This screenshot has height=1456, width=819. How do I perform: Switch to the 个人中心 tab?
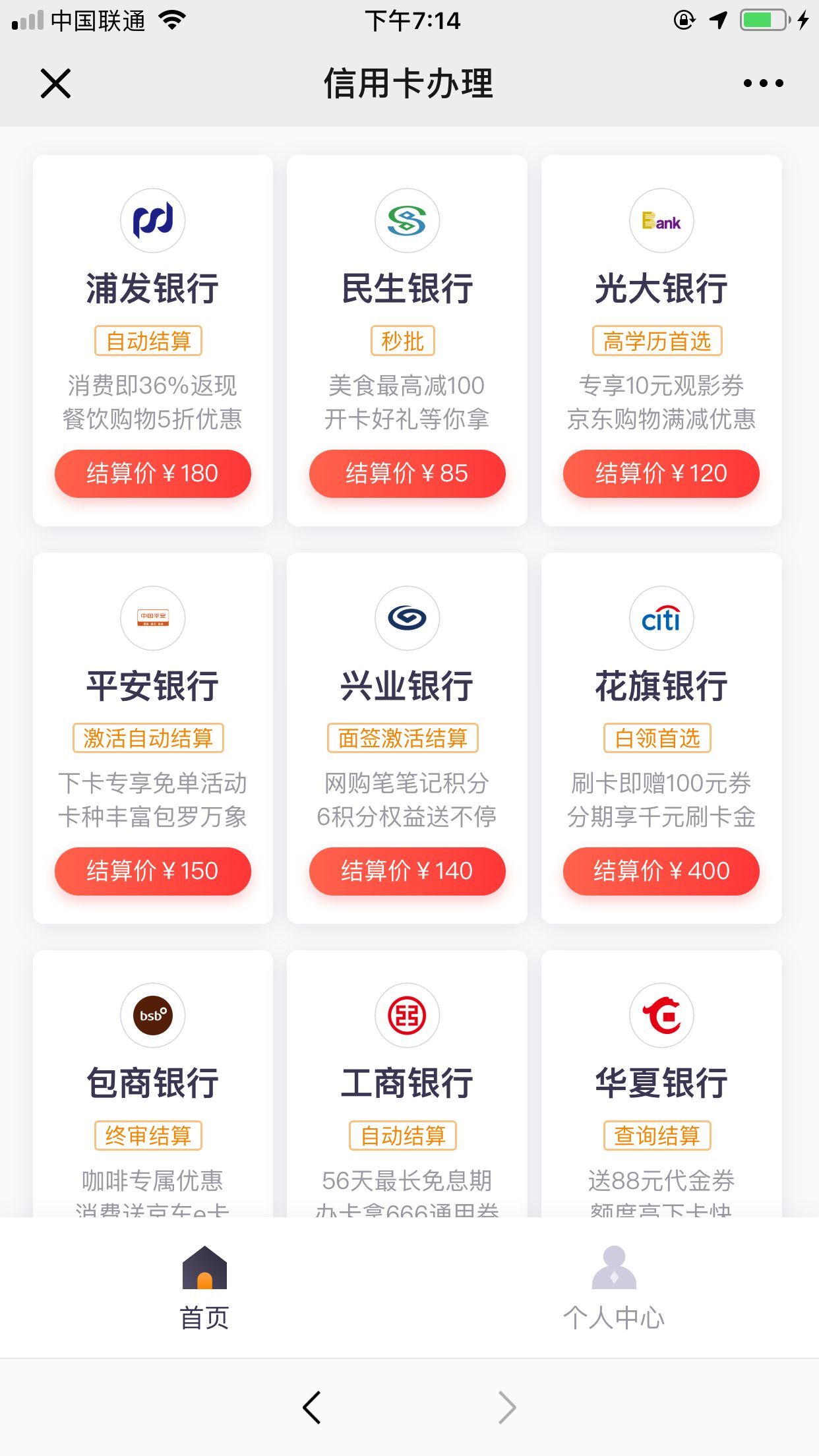tap(614, 1287)
